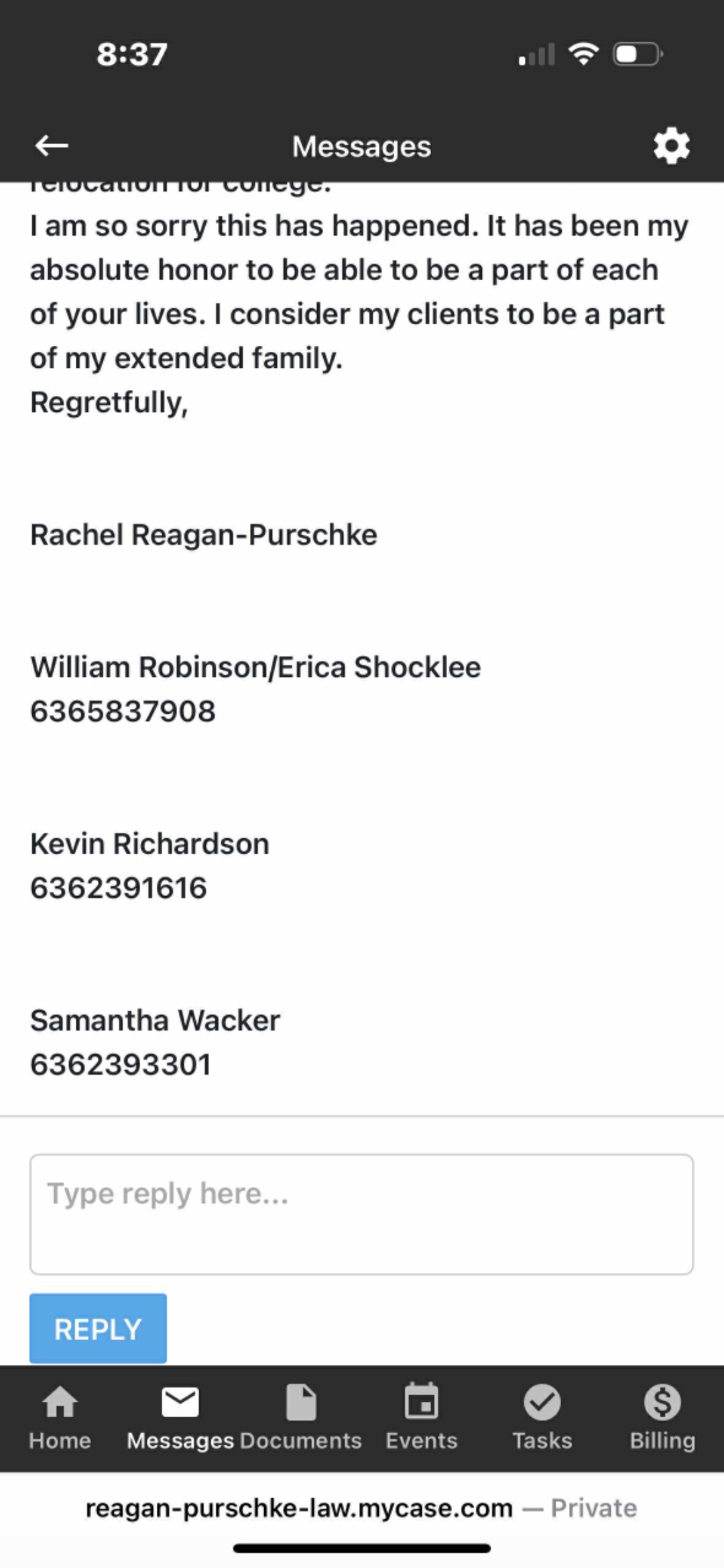Select the Messages tab
The height and width of the screenshot is (1568, 724).
click(x=180, y=1417)
